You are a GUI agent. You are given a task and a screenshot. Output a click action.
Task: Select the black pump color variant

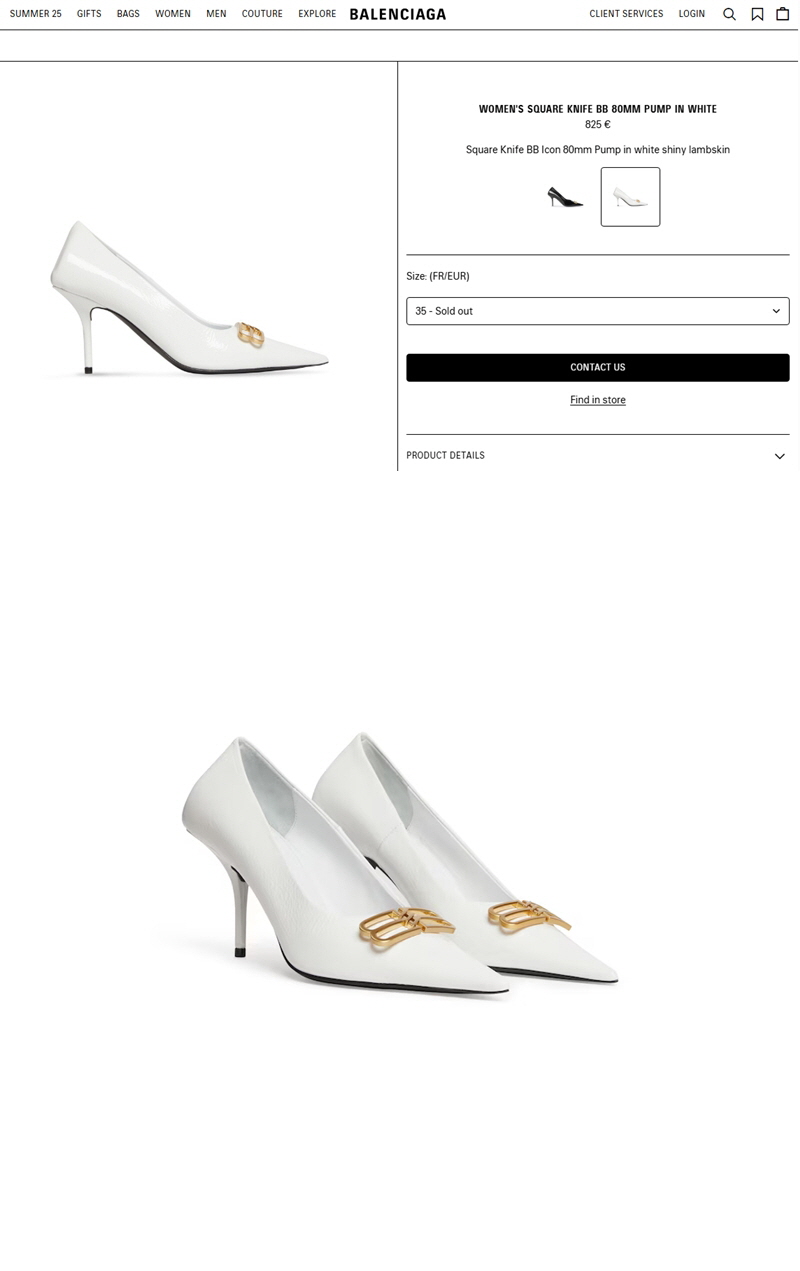click(x=566, y=197)
